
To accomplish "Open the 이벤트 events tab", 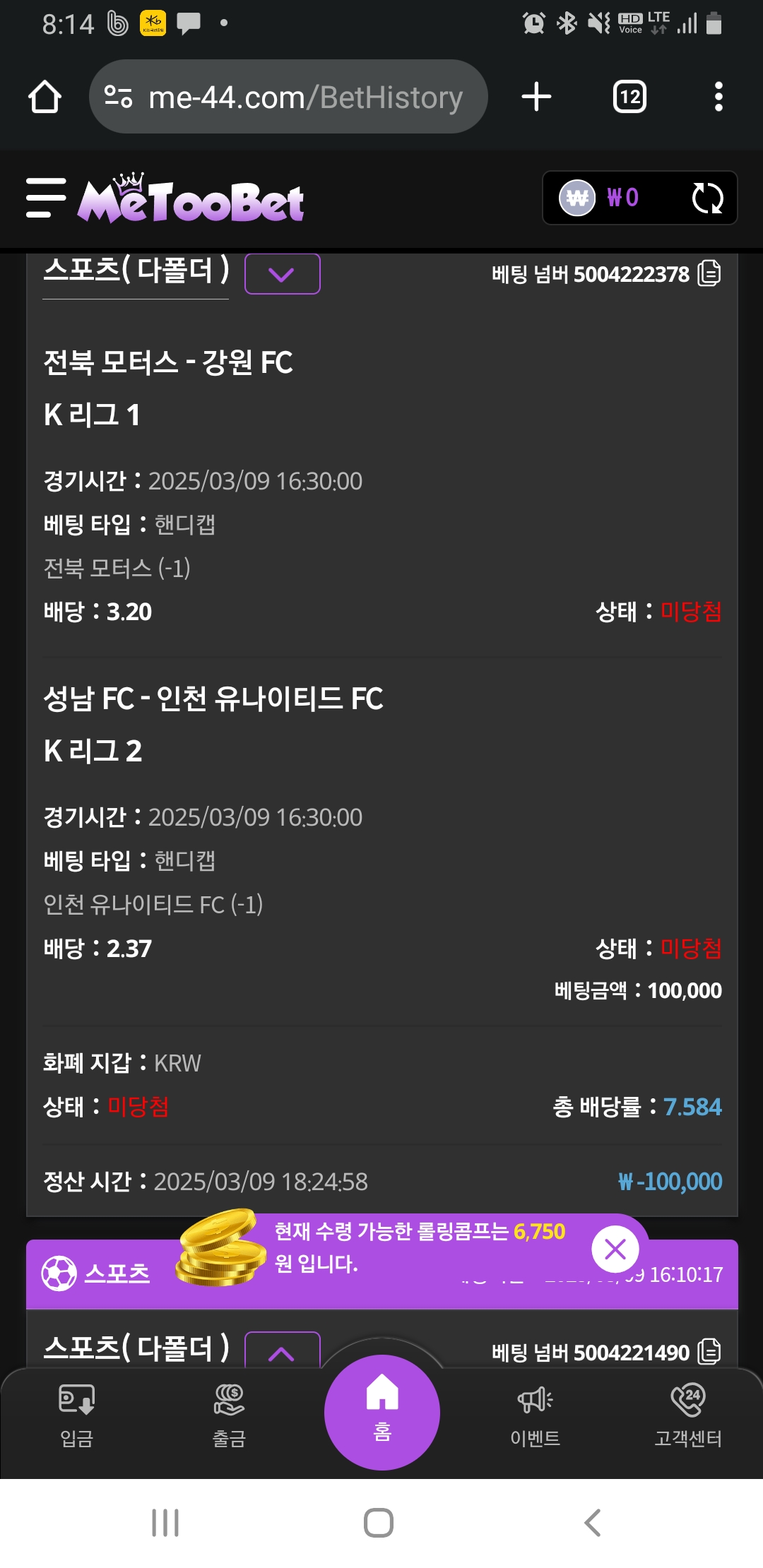I will point(535,1415).
